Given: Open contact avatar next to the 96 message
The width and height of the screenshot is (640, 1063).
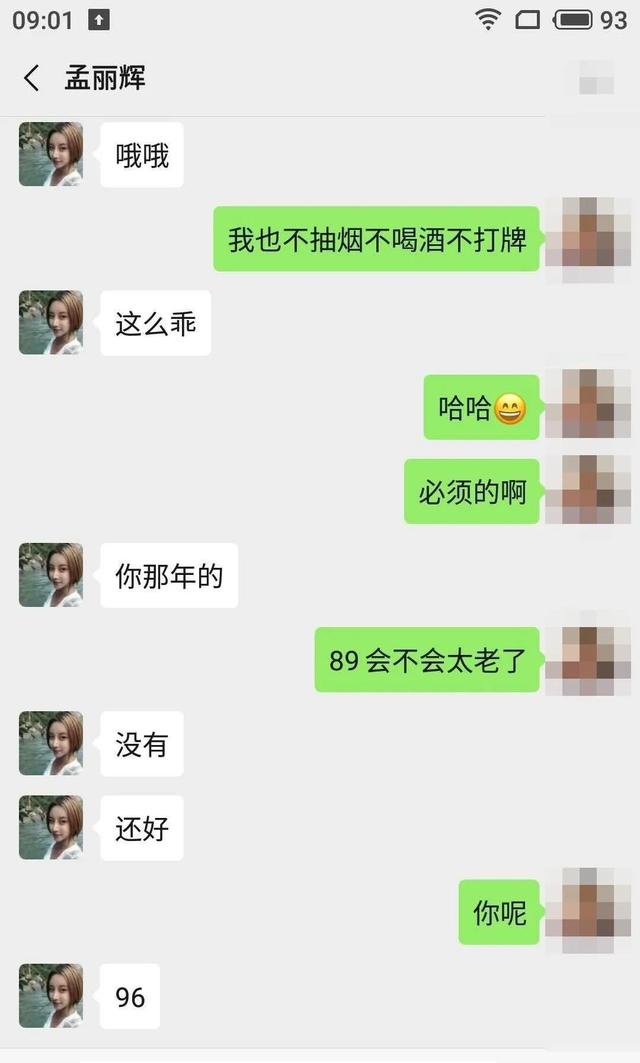Looking at the screenshot, I should pyautogui.click(x=50, y=996).
